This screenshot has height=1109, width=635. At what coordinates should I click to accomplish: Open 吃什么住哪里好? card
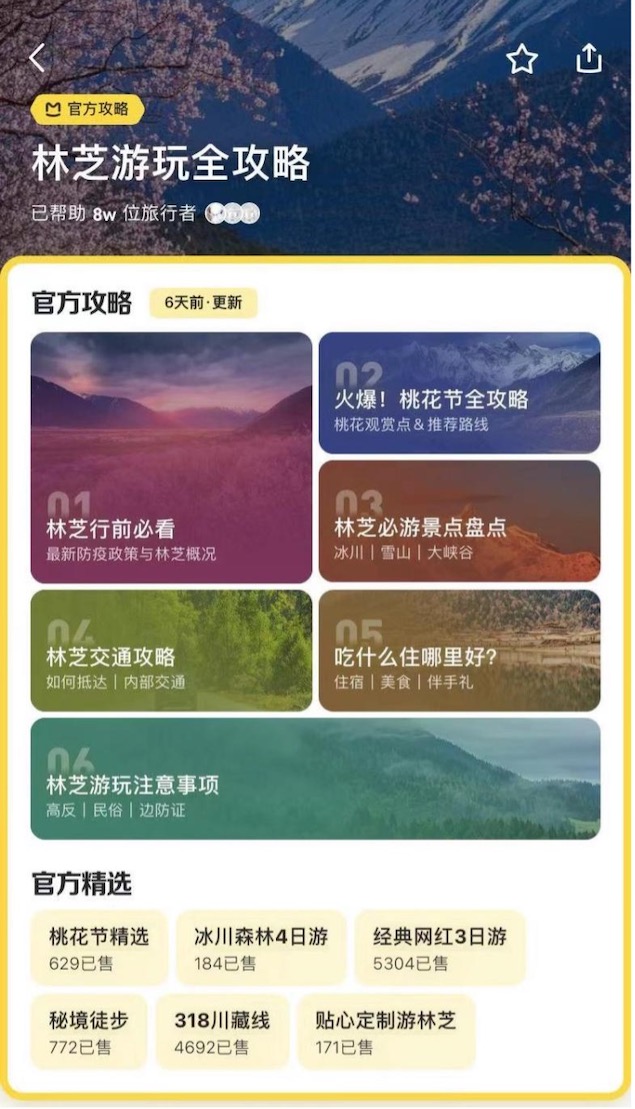click(x=459, y=650)
